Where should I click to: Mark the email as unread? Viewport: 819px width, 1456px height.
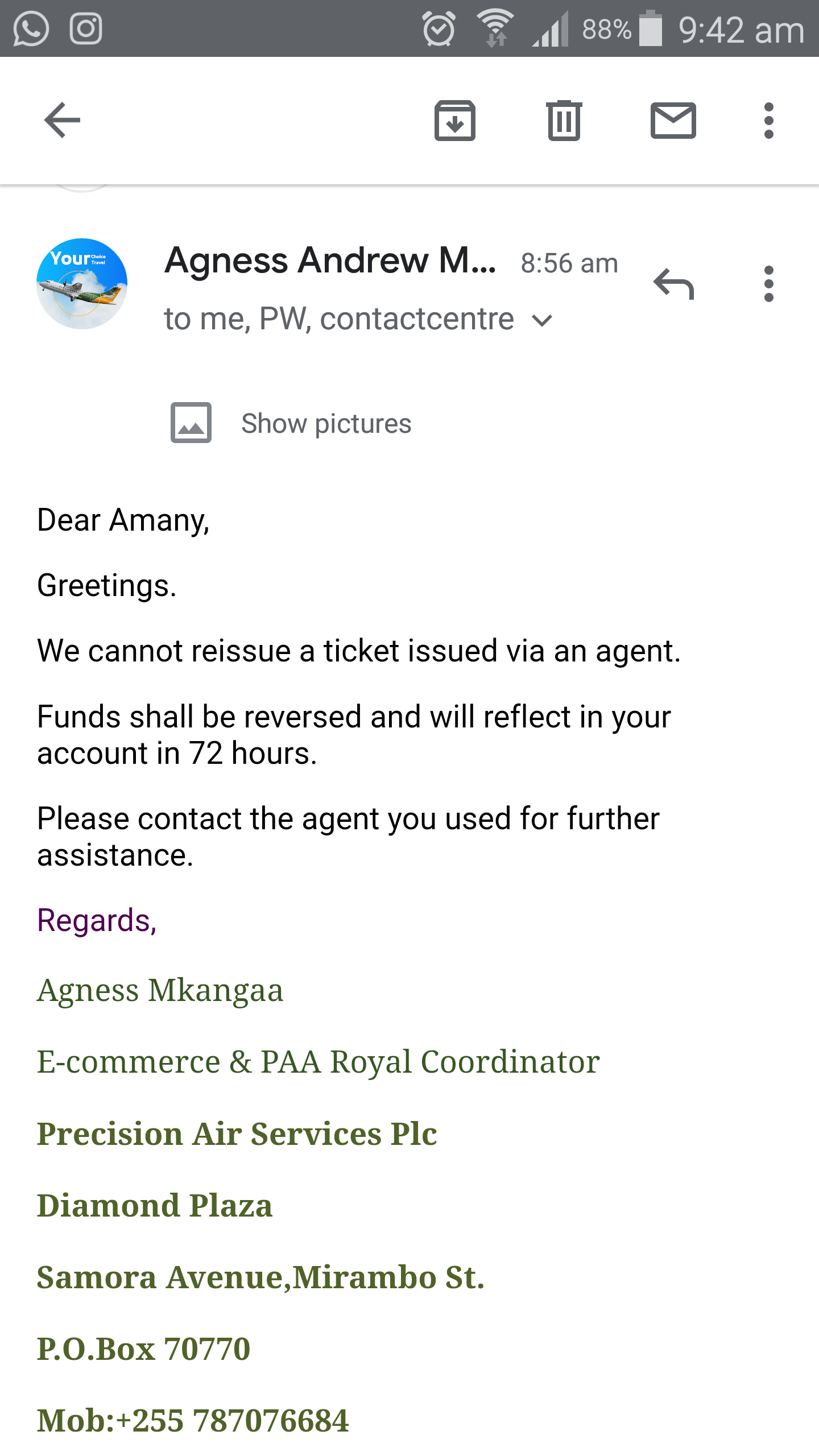tap(673, 120)
